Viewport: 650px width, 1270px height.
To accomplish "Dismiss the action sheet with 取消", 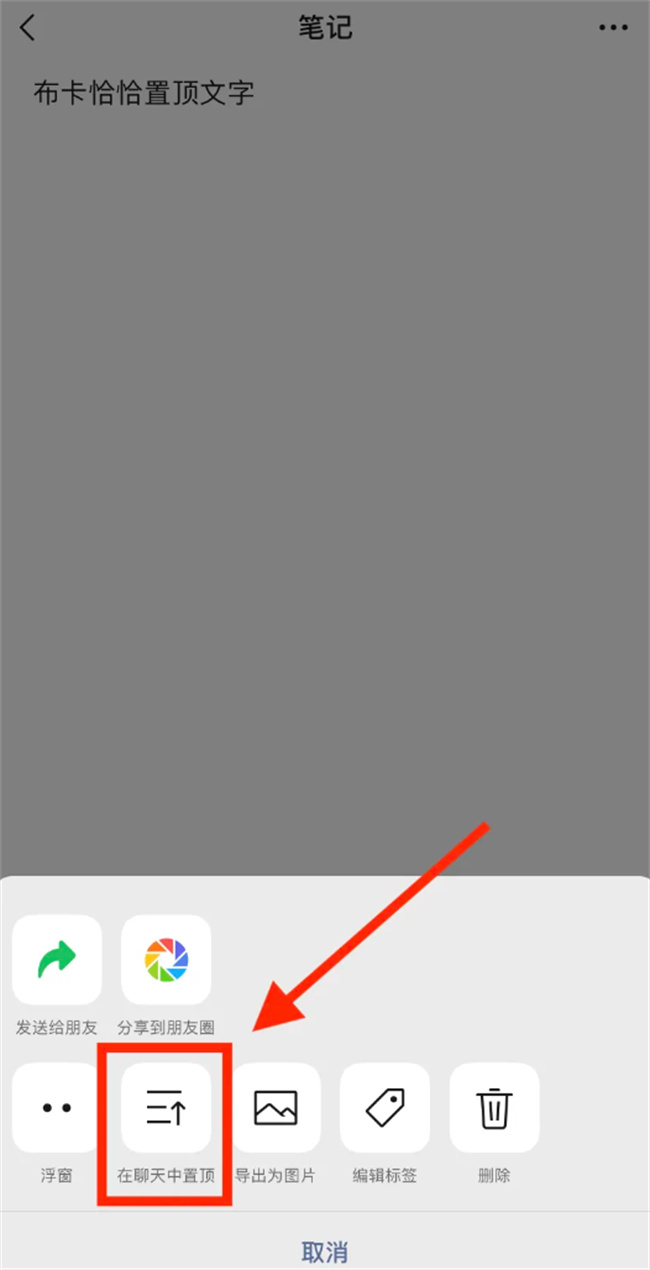I will click(325, 1251).
